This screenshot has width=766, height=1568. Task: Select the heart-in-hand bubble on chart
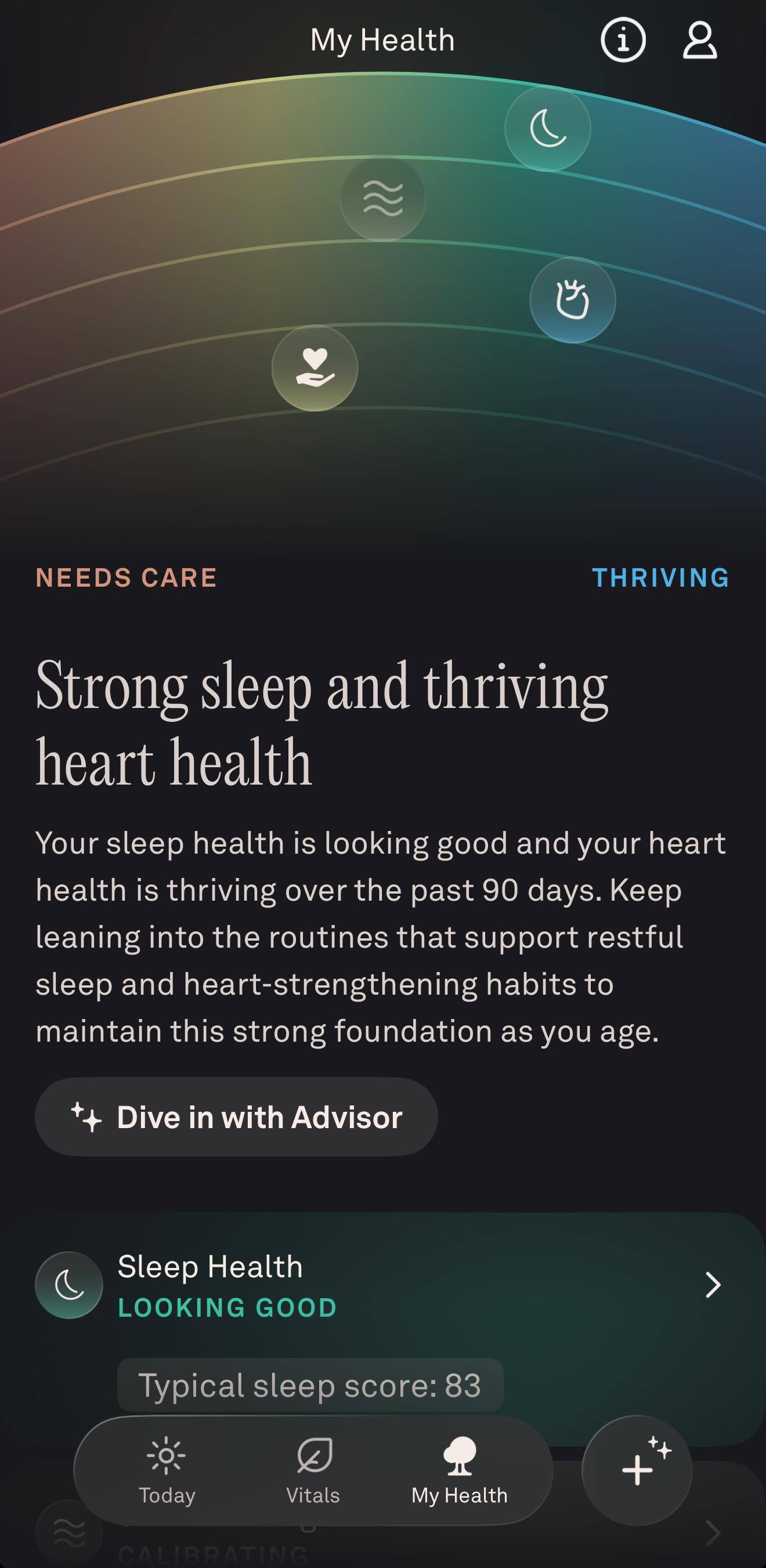[314, 368]
